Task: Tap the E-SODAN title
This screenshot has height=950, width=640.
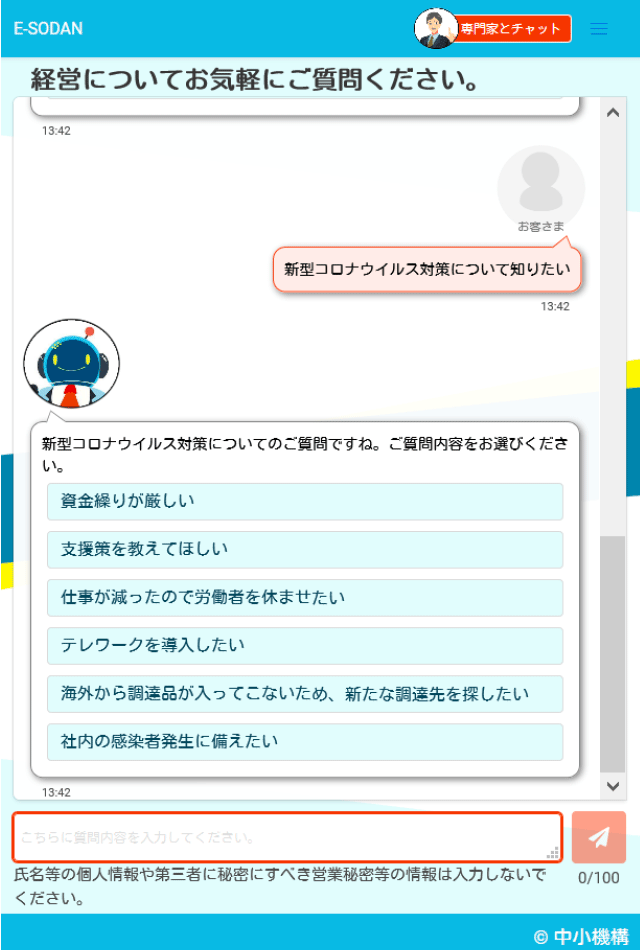Action: (x=48, y=29)
